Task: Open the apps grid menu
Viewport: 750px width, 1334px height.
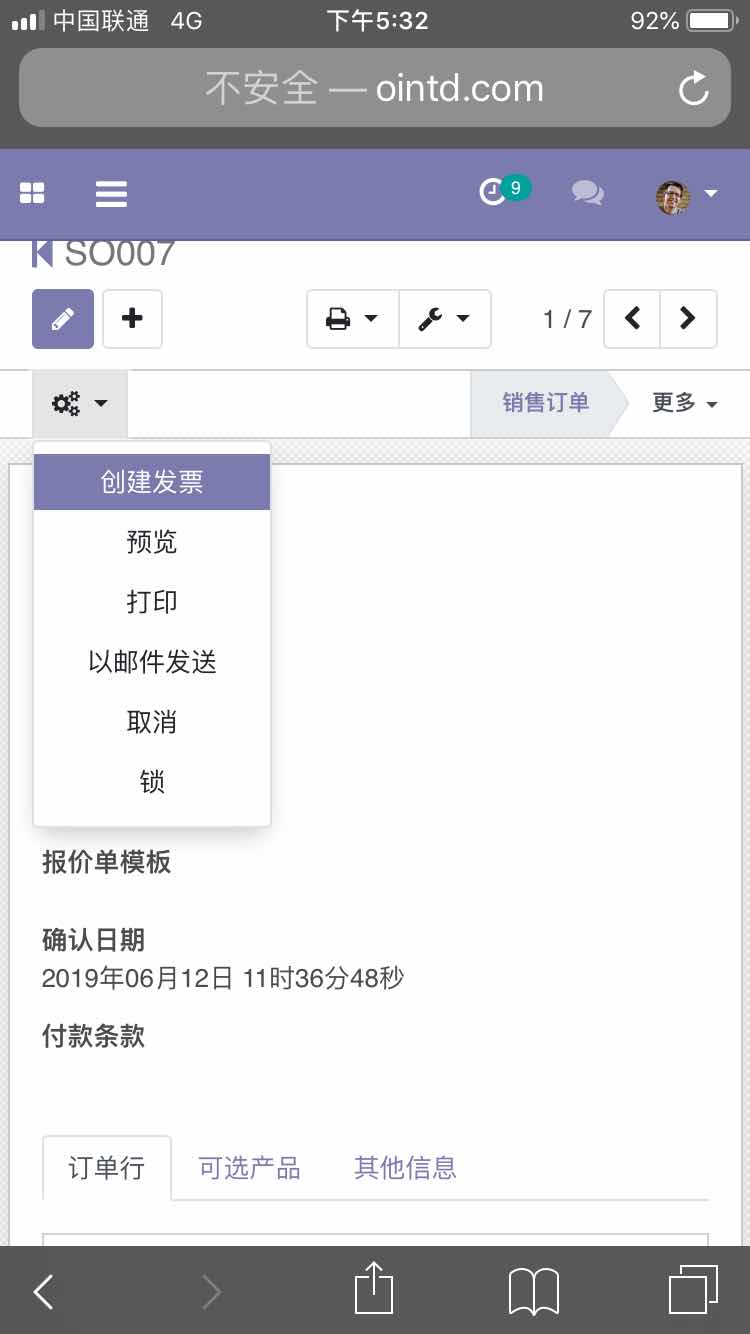Action: pos(32,194)
